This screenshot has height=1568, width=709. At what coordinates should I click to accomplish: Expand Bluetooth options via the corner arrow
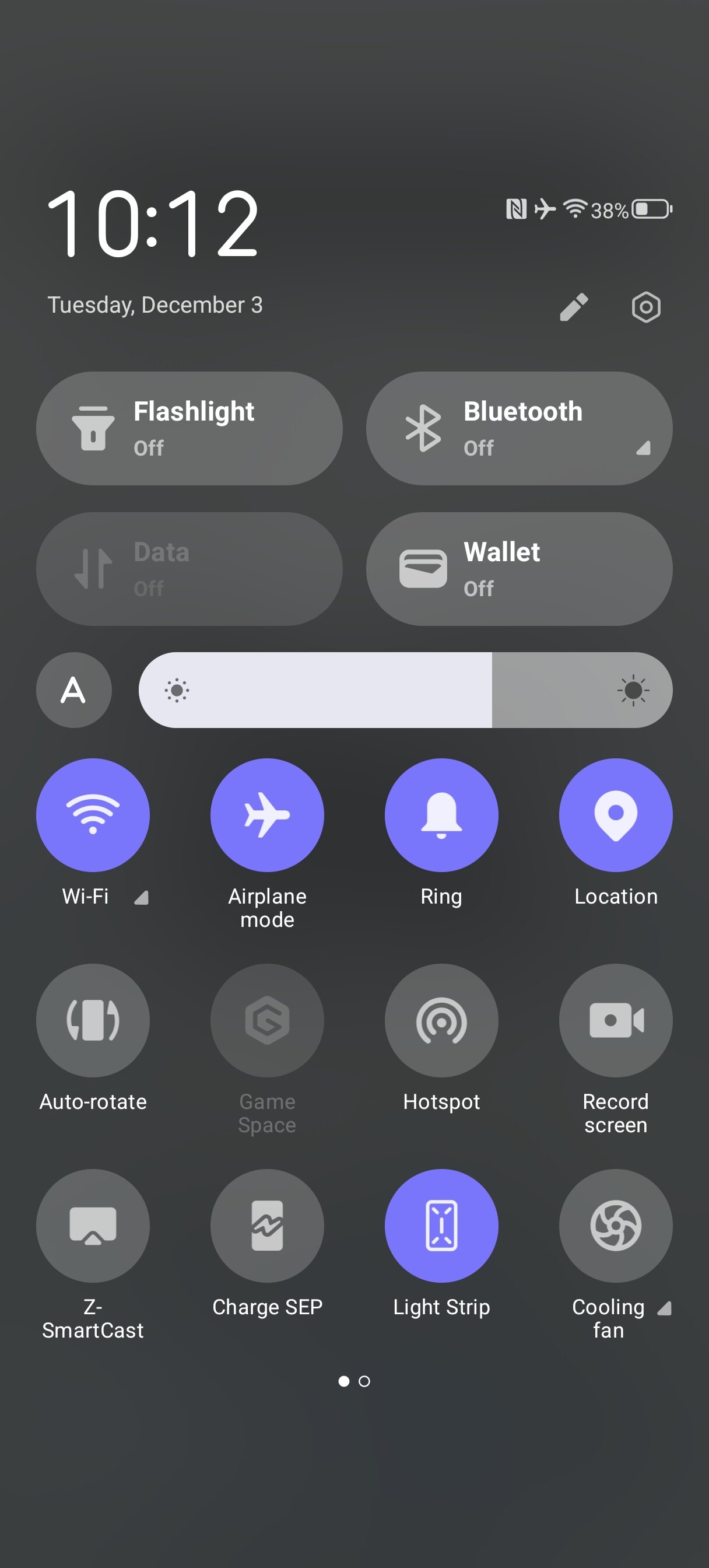pos(643,448)
